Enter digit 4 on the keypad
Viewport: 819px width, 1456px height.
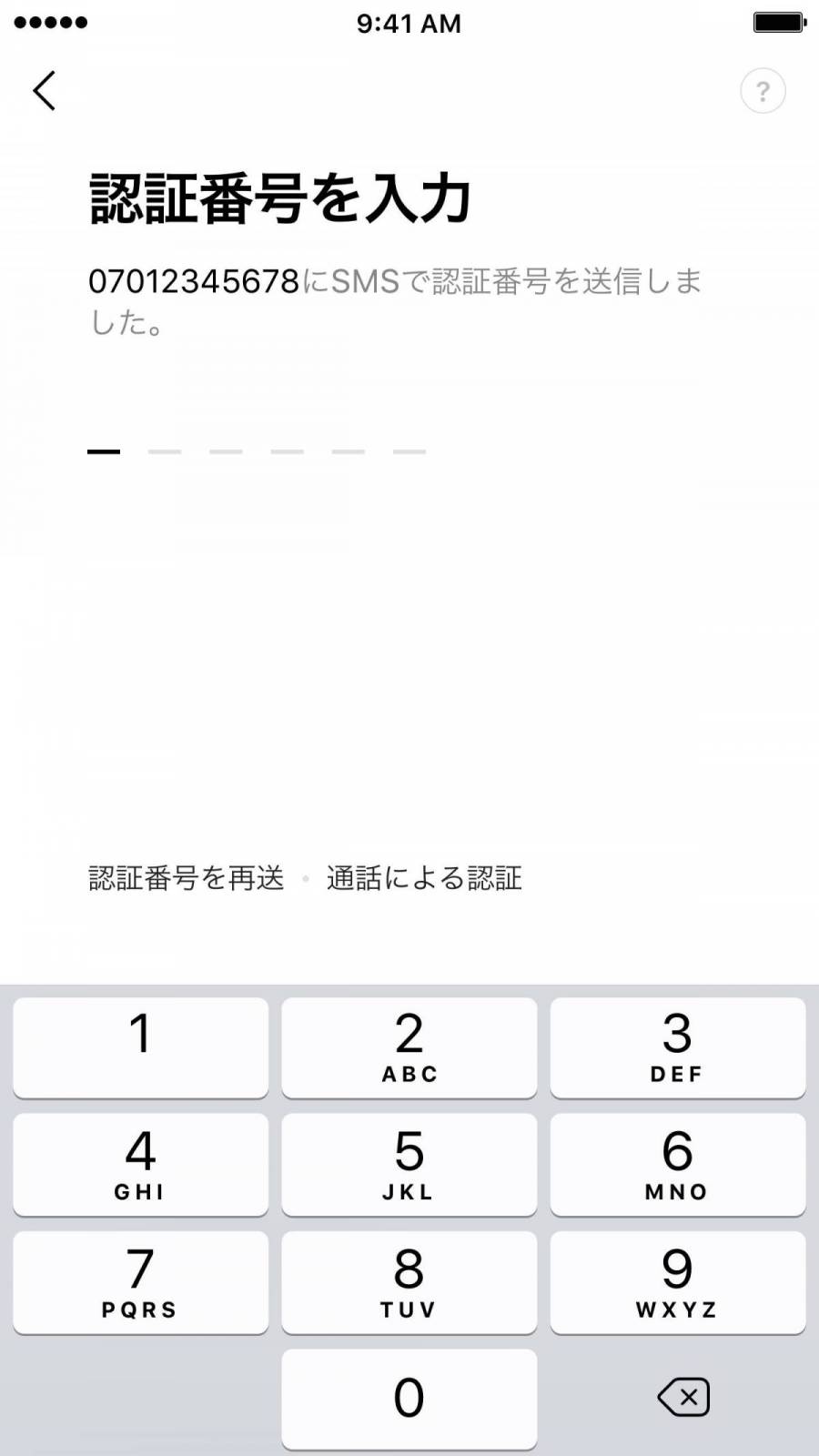pyautogui.click(x=141, y=1165)
